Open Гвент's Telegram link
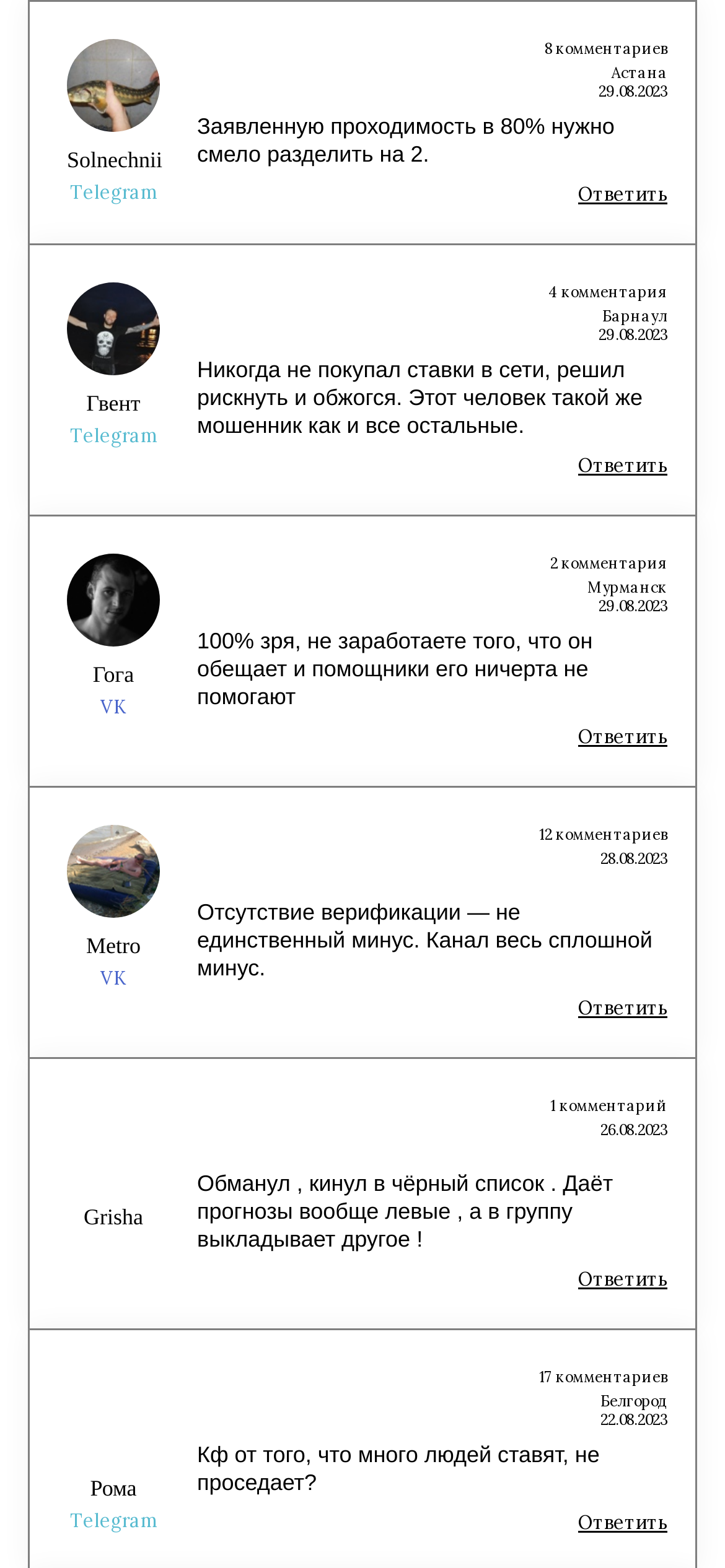This screenshot has height=1568, width=725. [113, 436]
